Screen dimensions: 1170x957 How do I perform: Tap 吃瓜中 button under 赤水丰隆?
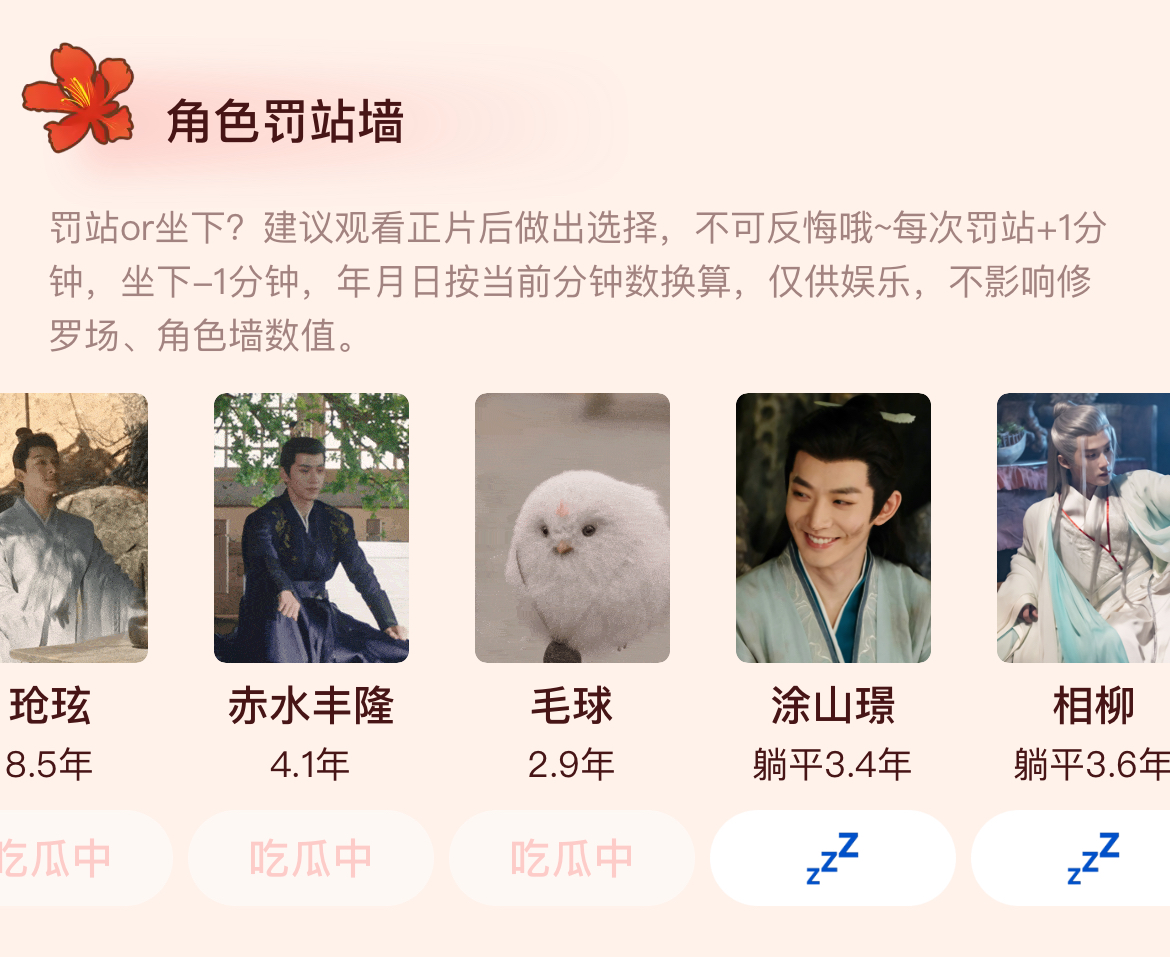311,858
